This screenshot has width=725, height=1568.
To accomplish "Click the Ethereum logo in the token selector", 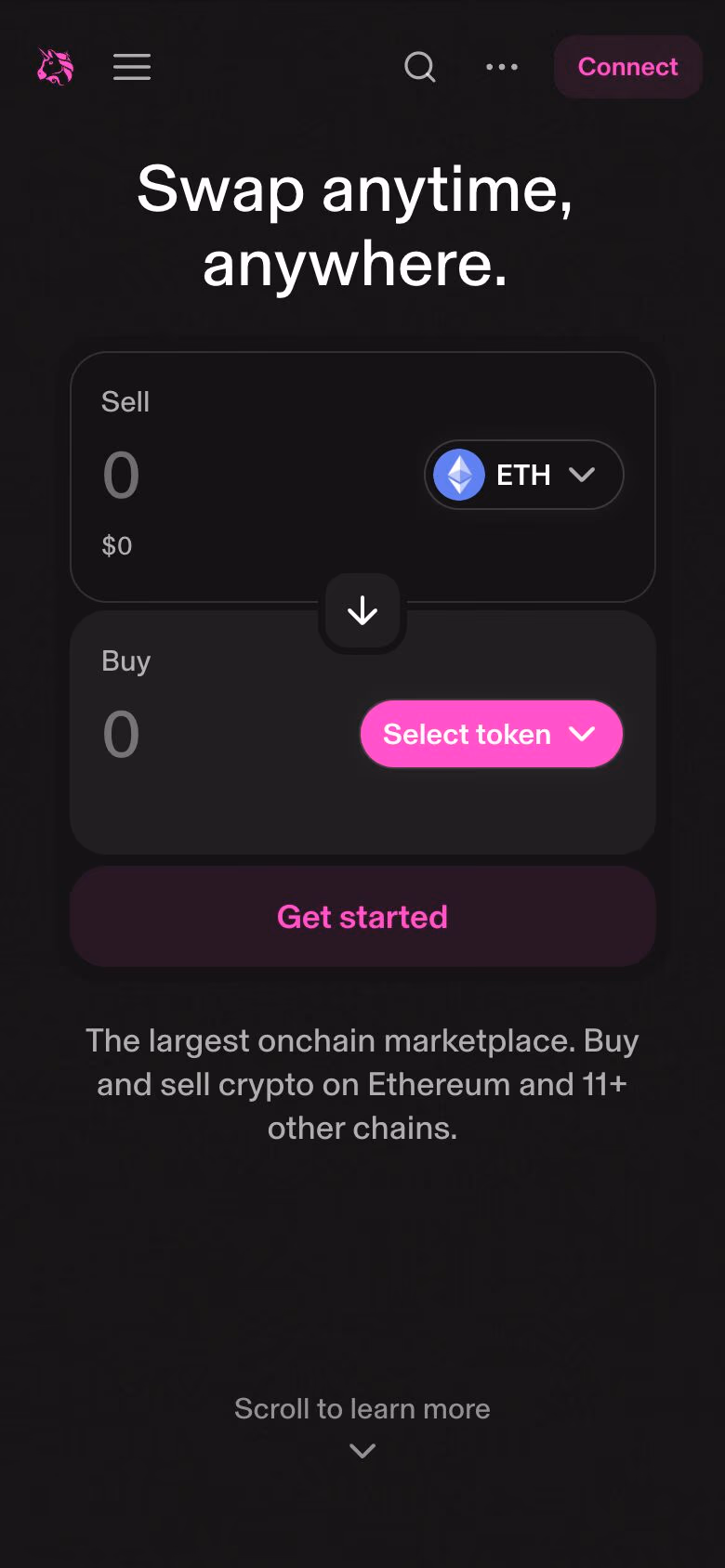I will pyautogui.click(x=457, y=475).
